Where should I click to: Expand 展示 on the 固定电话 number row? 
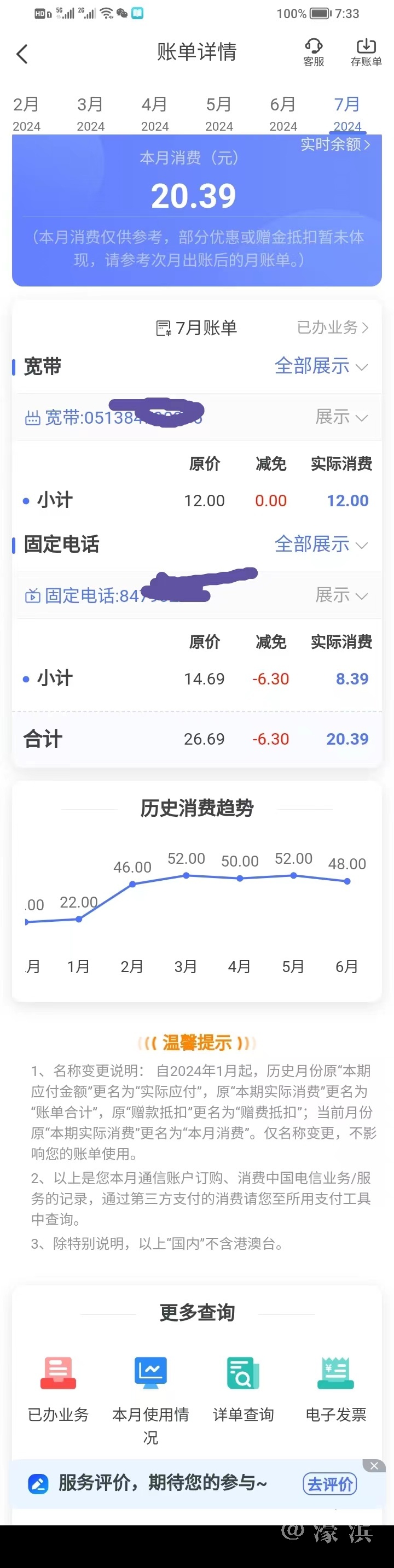[x=341, y=595]
